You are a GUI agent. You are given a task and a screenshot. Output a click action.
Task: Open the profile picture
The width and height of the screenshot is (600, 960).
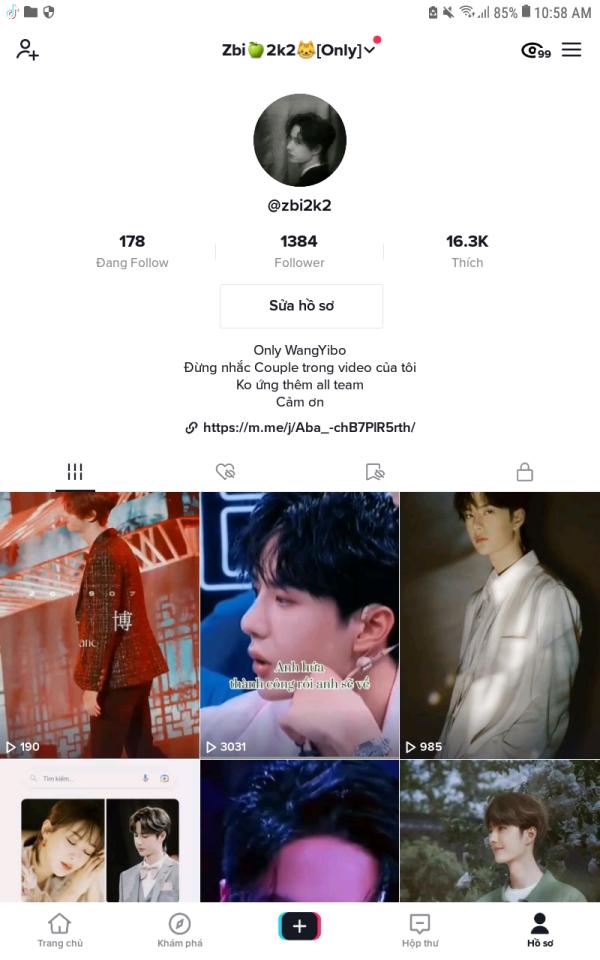point(299,140)
